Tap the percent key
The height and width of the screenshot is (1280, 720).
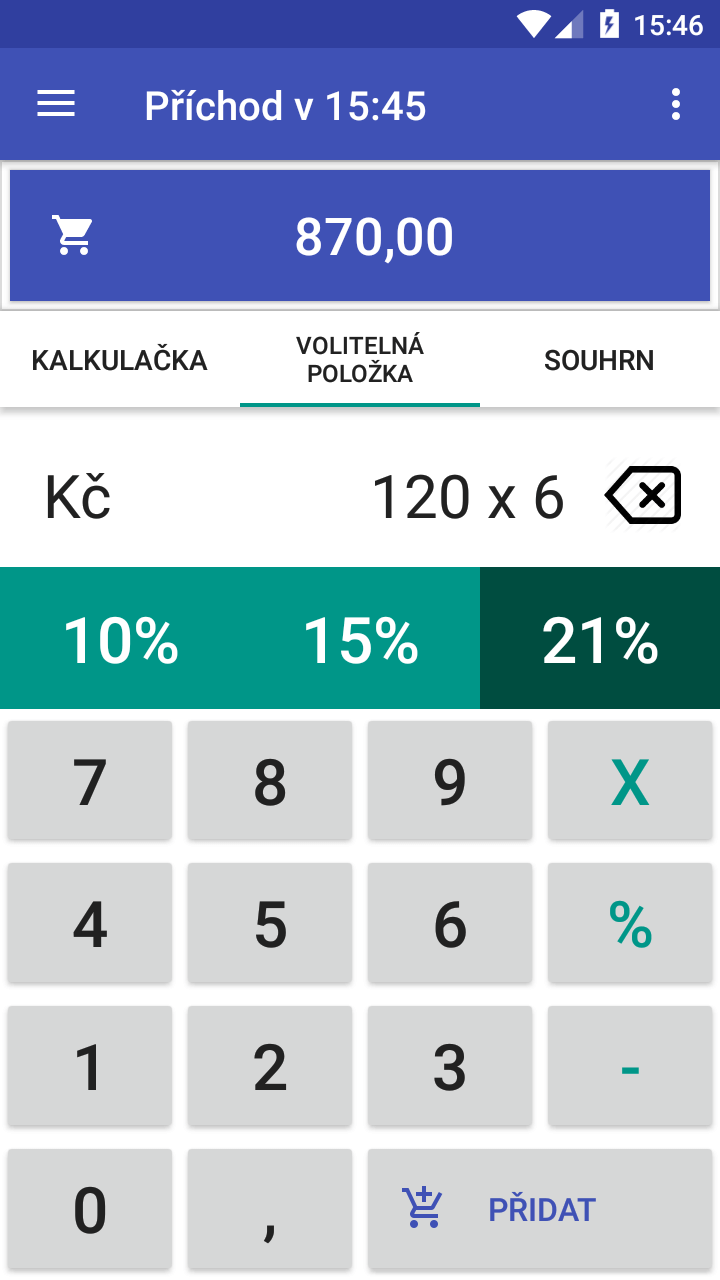click(630, 923)
